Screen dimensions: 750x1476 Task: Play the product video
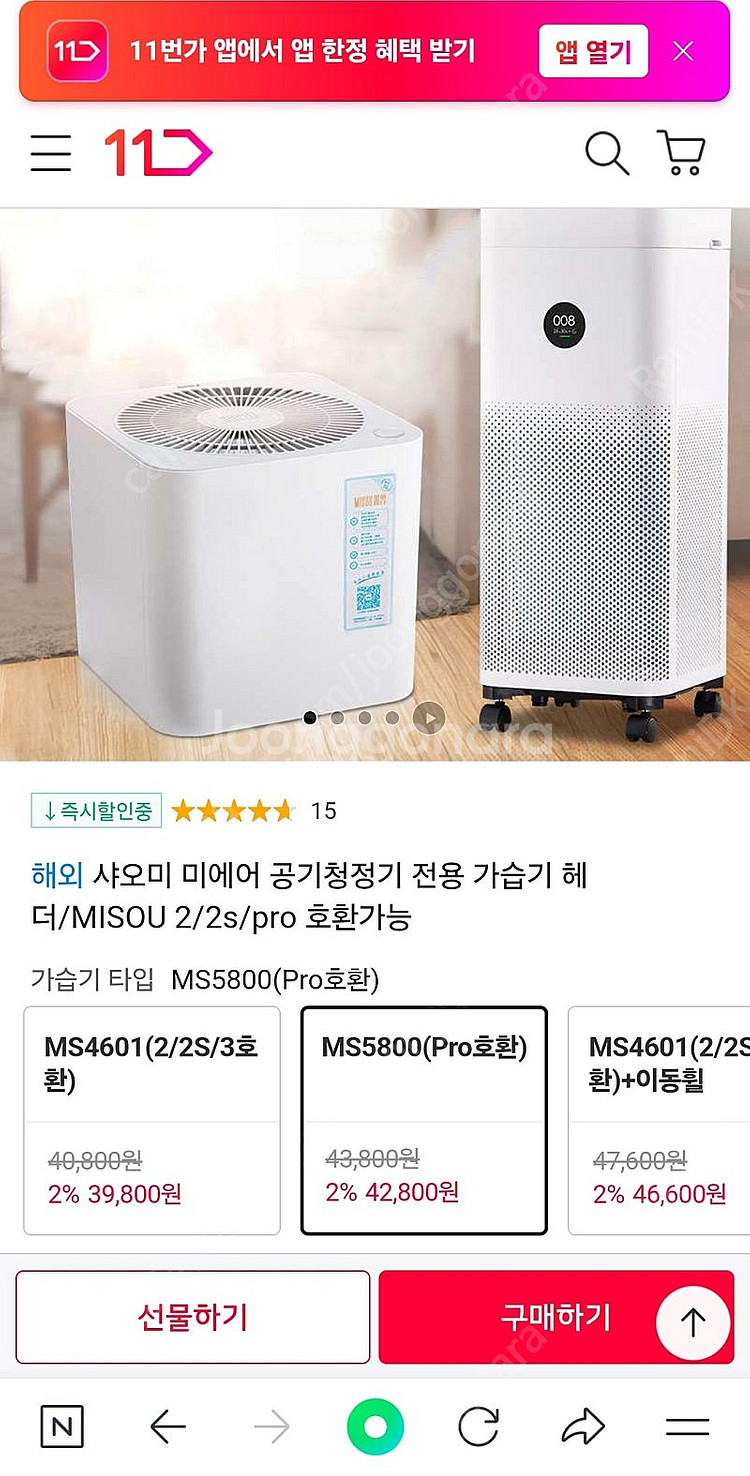point(429,717)
